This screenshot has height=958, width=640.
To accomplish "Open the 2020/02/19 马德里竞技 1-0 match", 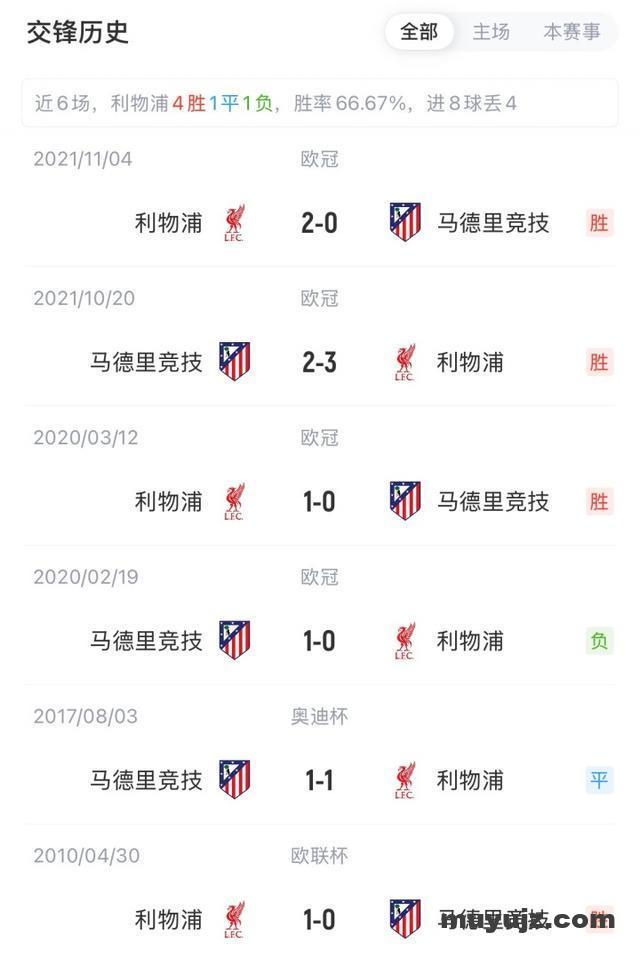I will 320,641.
